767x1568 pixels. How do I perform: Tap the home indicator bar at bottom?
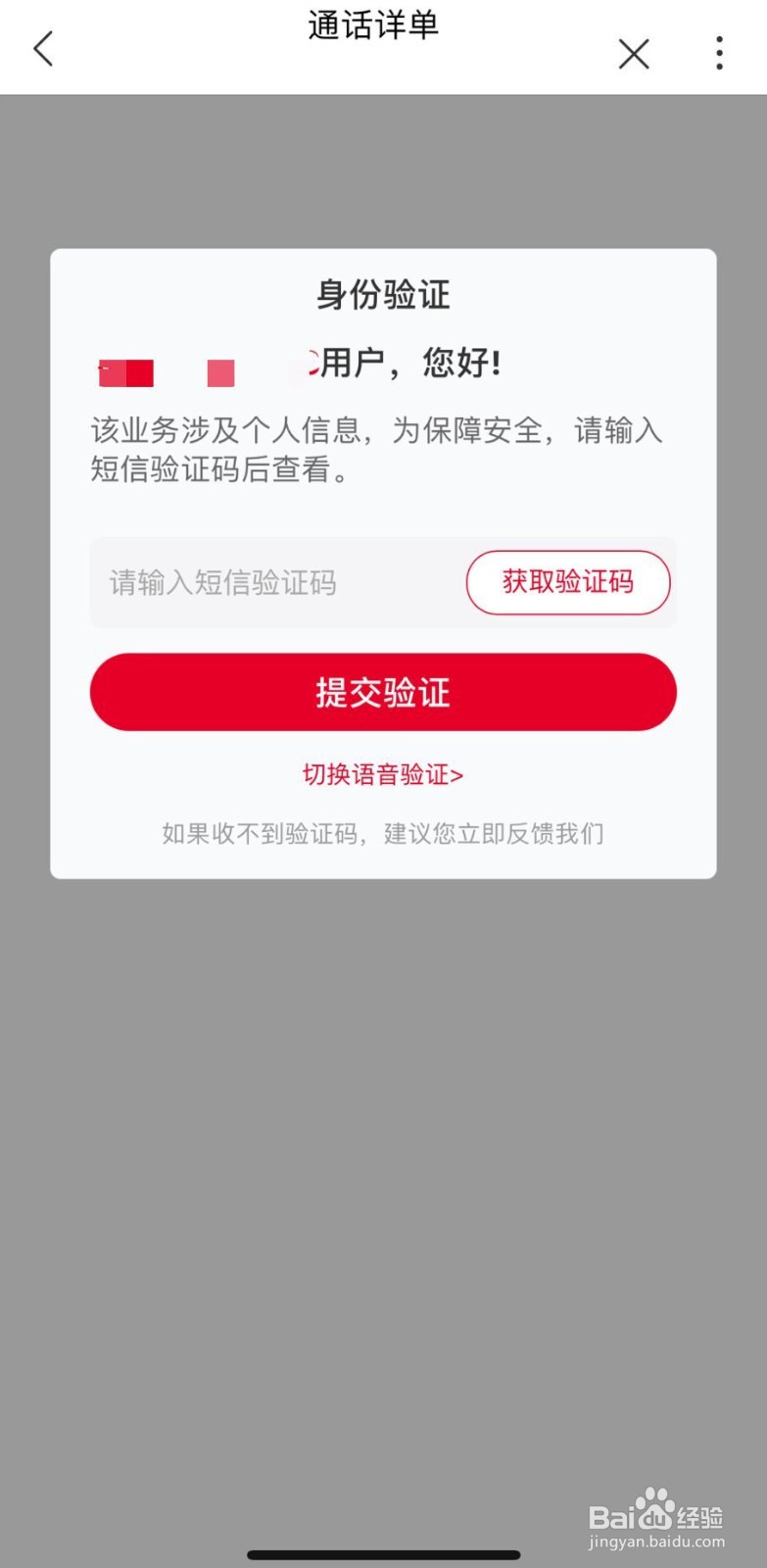tap(383, 1553)
